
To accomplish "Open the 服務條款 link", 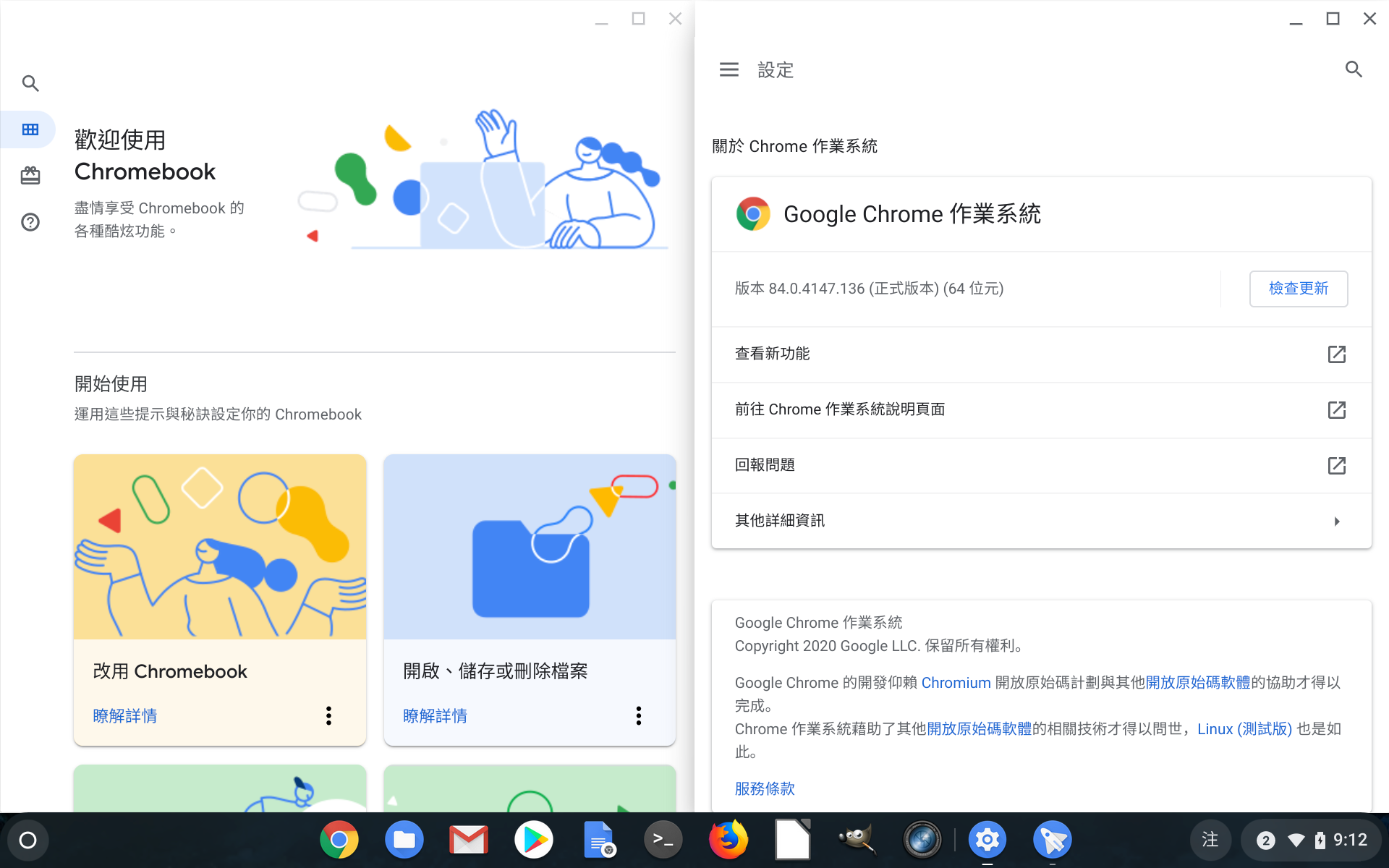I will tap(765, 788).
